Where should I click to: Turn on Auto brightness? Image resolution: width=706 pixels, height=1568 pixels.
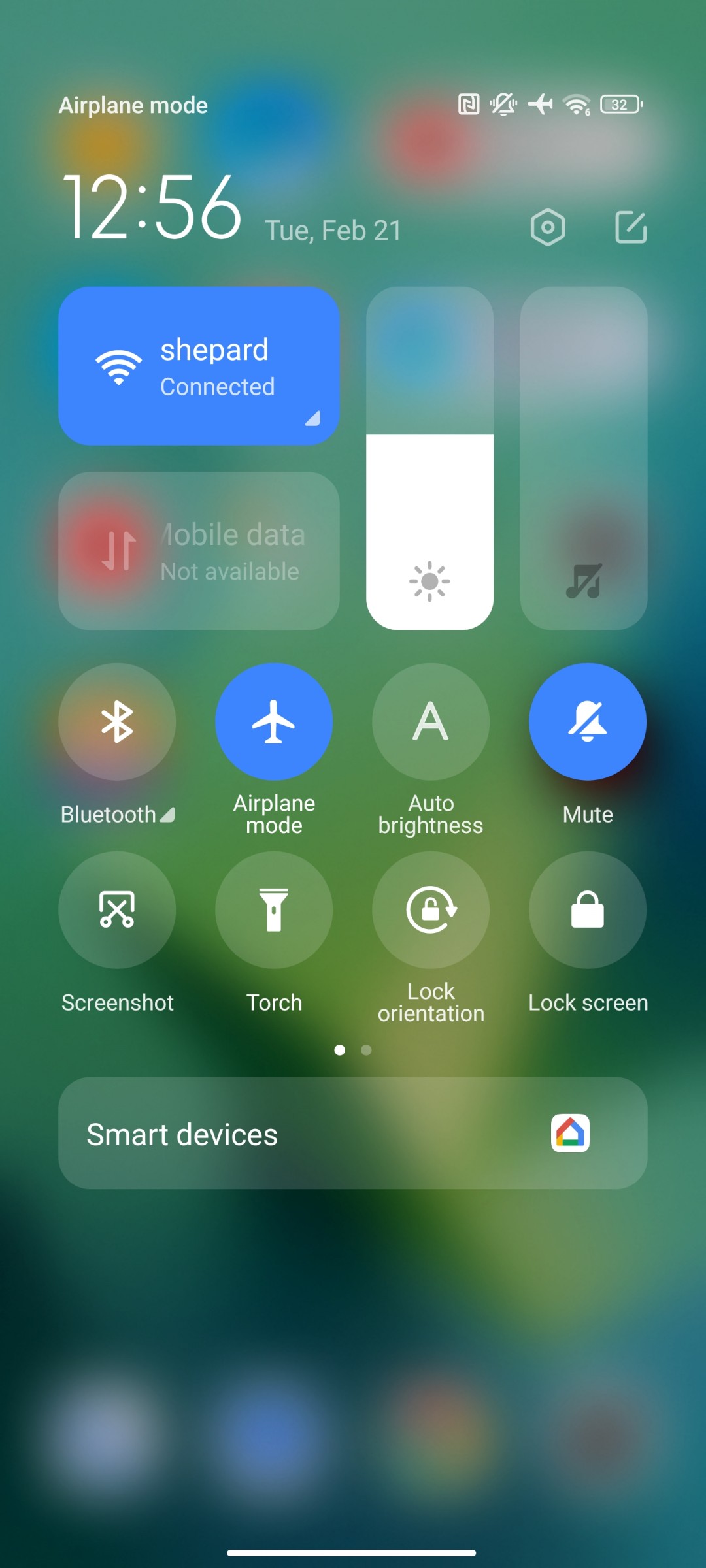[x=431, y=721]
